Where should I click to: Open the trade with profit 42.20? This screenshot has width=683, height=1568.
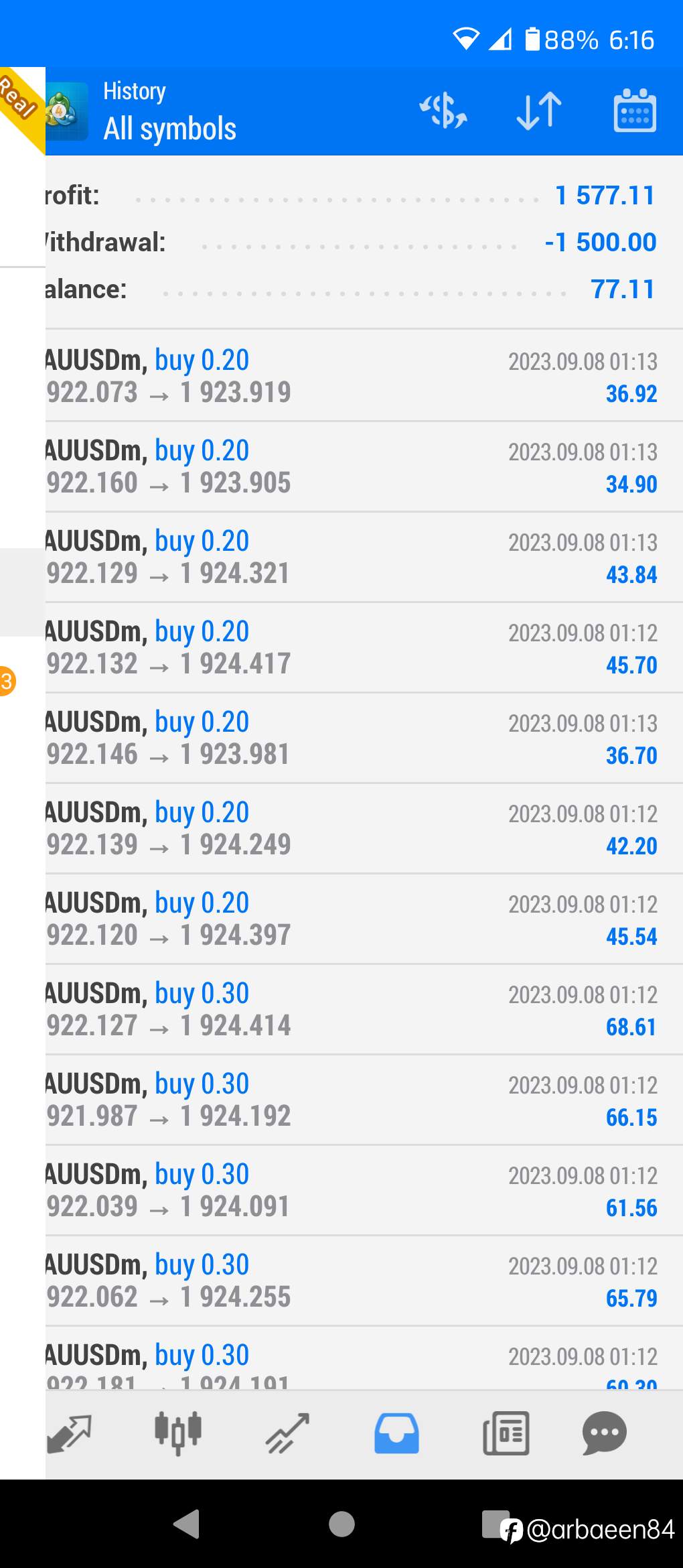point(364,828)
